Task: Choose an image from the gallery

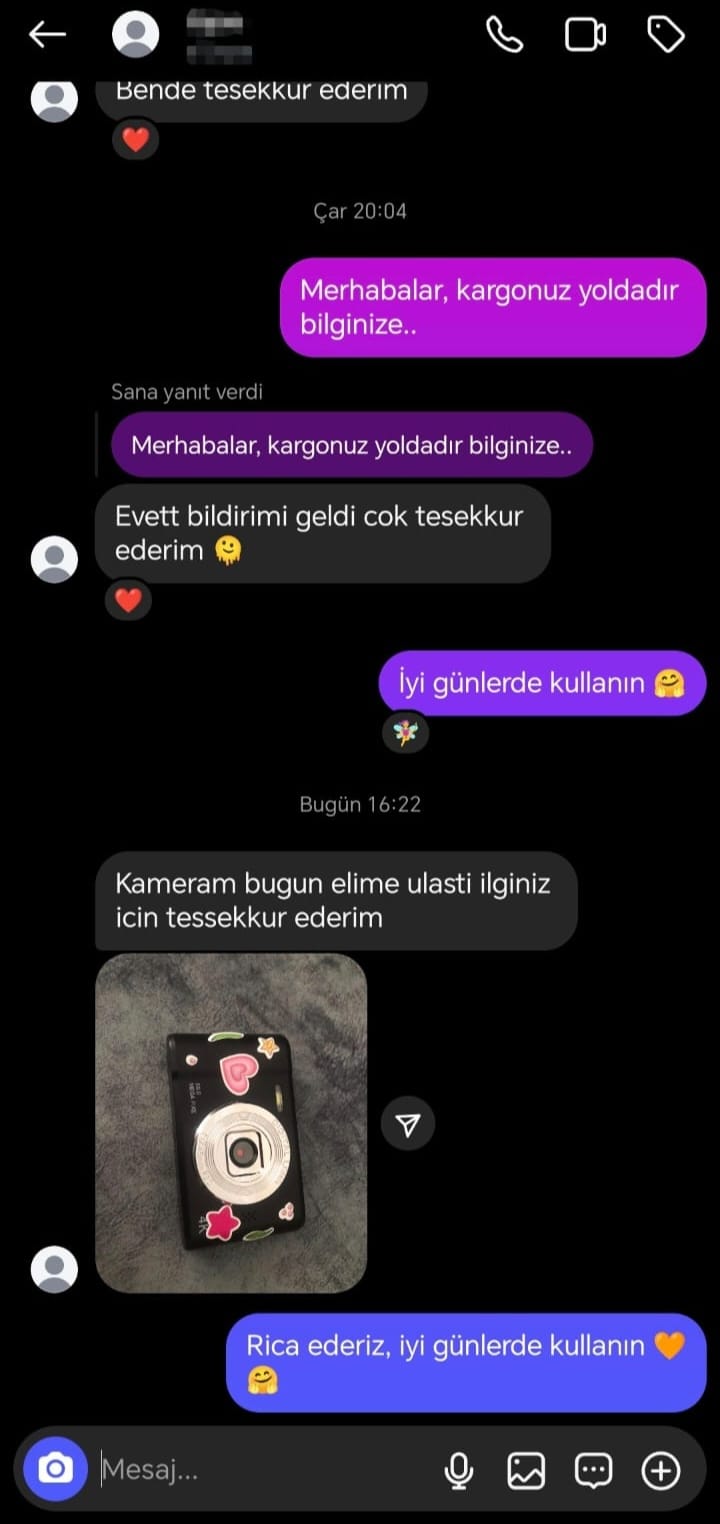Action: point(526,1470)
